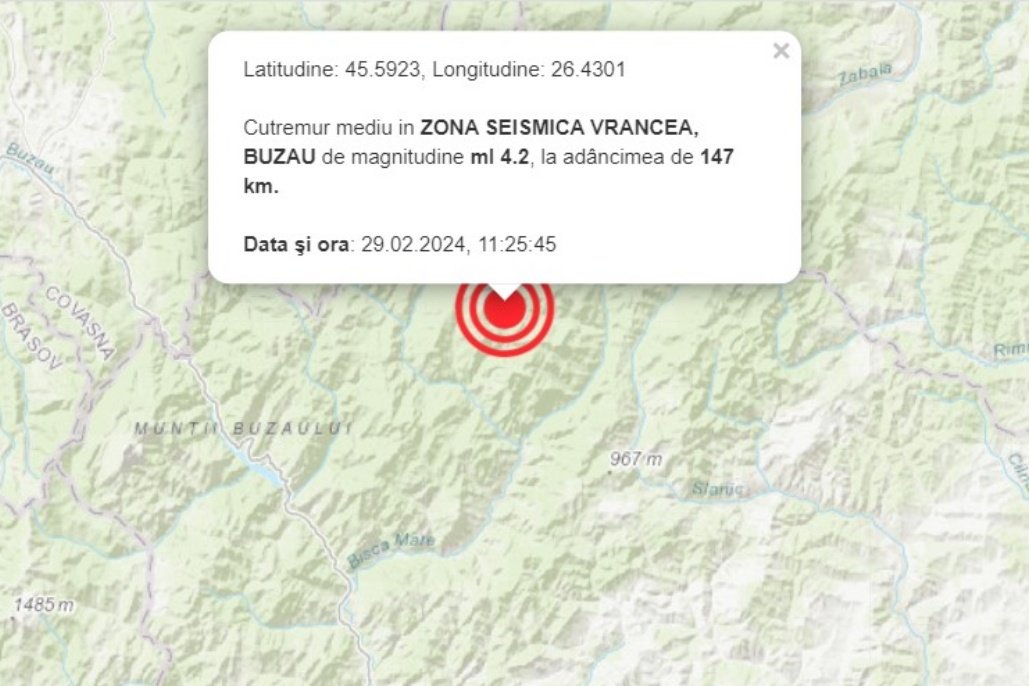Tap the red earthquake epicenter marker
This screenshot has width=1029, height=686.
pyautogui.click(x=504, y=317)
